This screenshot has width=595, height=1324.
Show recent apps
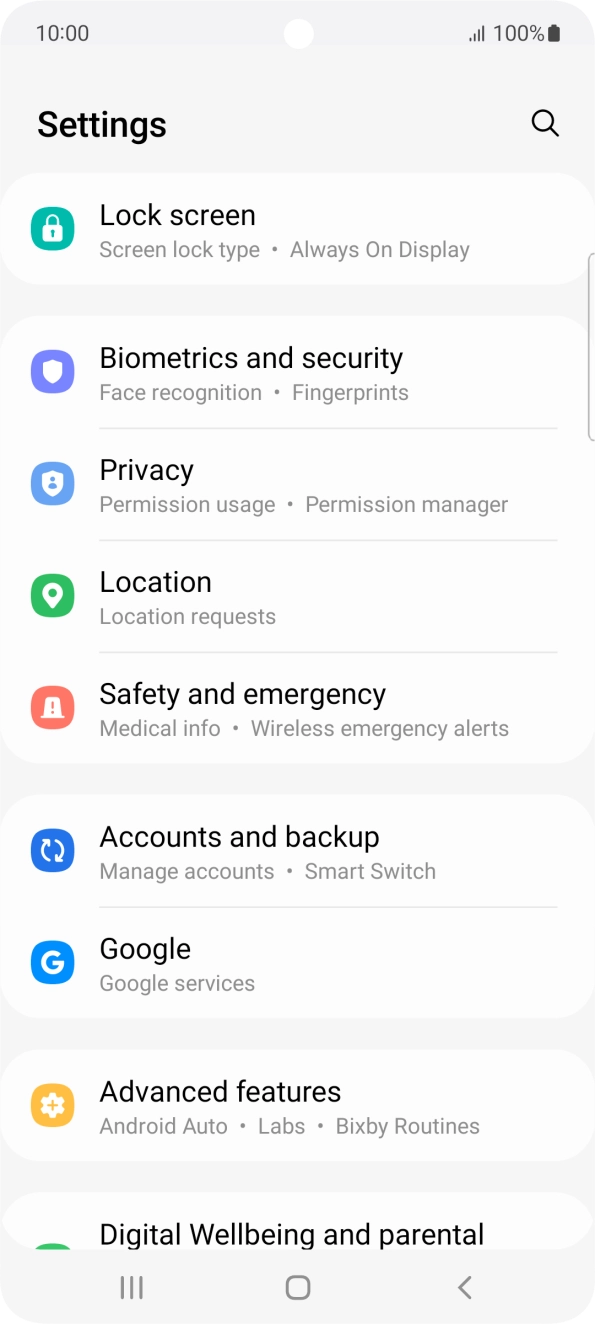[132, 1288]
